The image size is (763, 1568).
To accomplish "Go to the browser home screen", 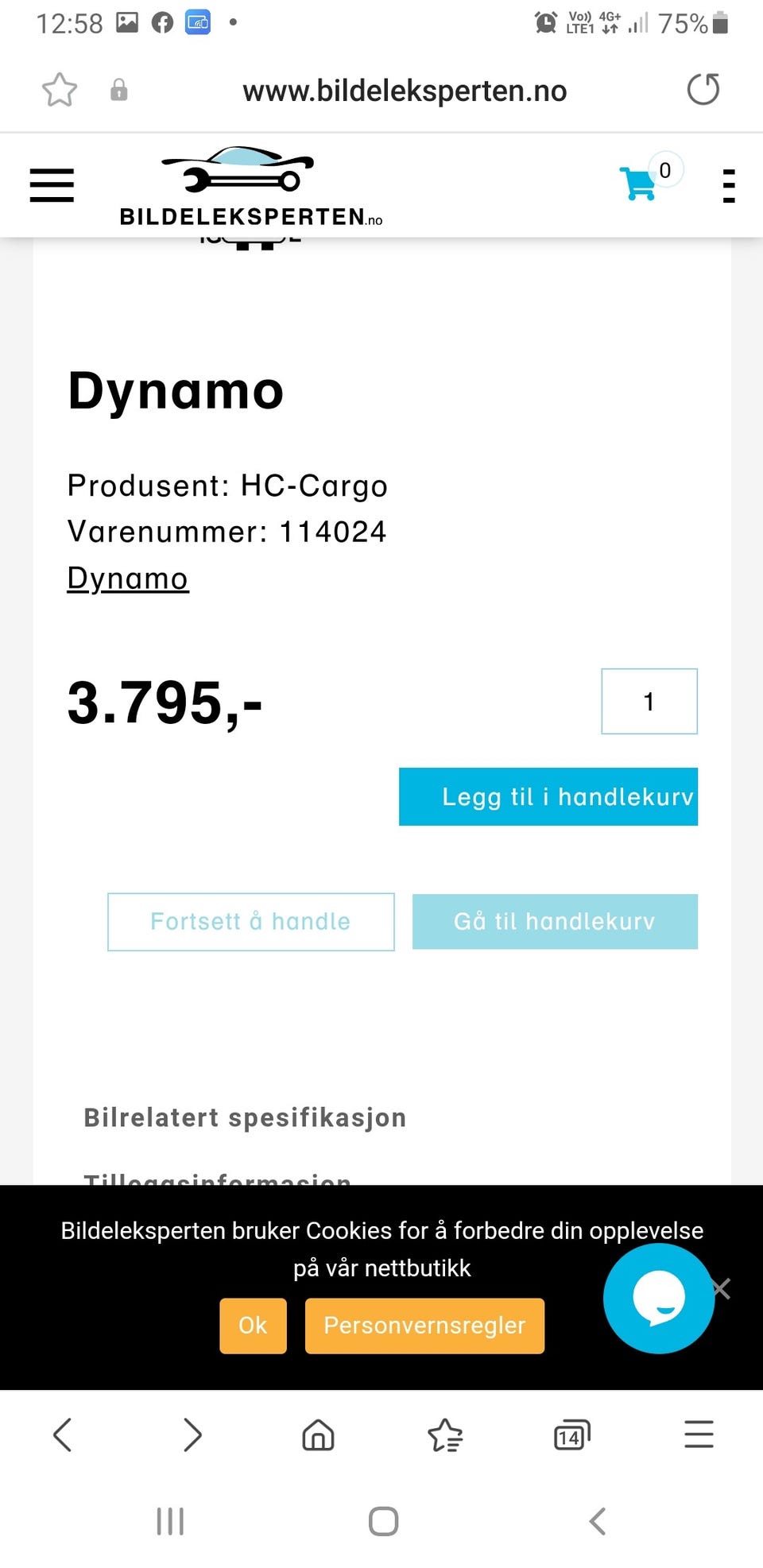I will (x=318, y=1435).
